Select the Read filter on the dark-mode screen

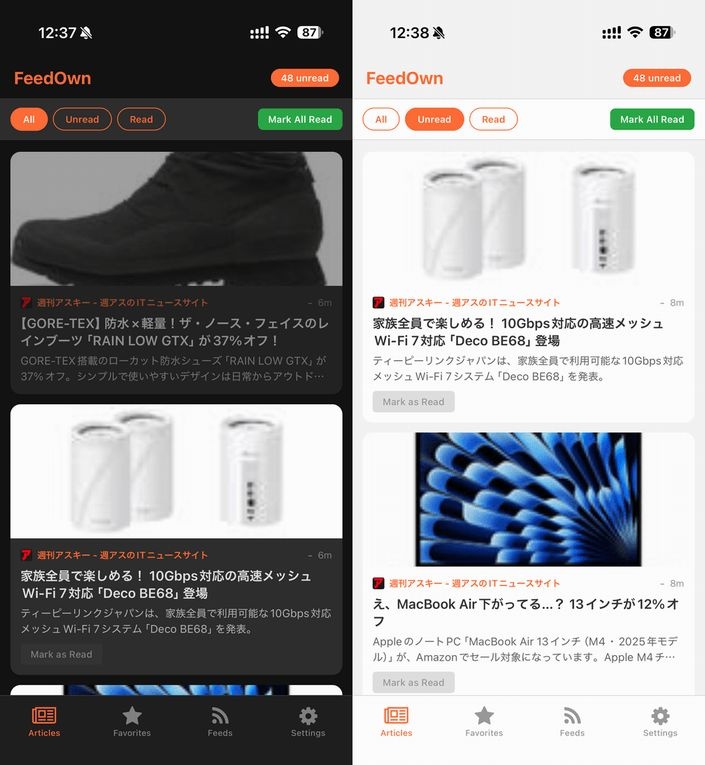(x=141, y=119)
